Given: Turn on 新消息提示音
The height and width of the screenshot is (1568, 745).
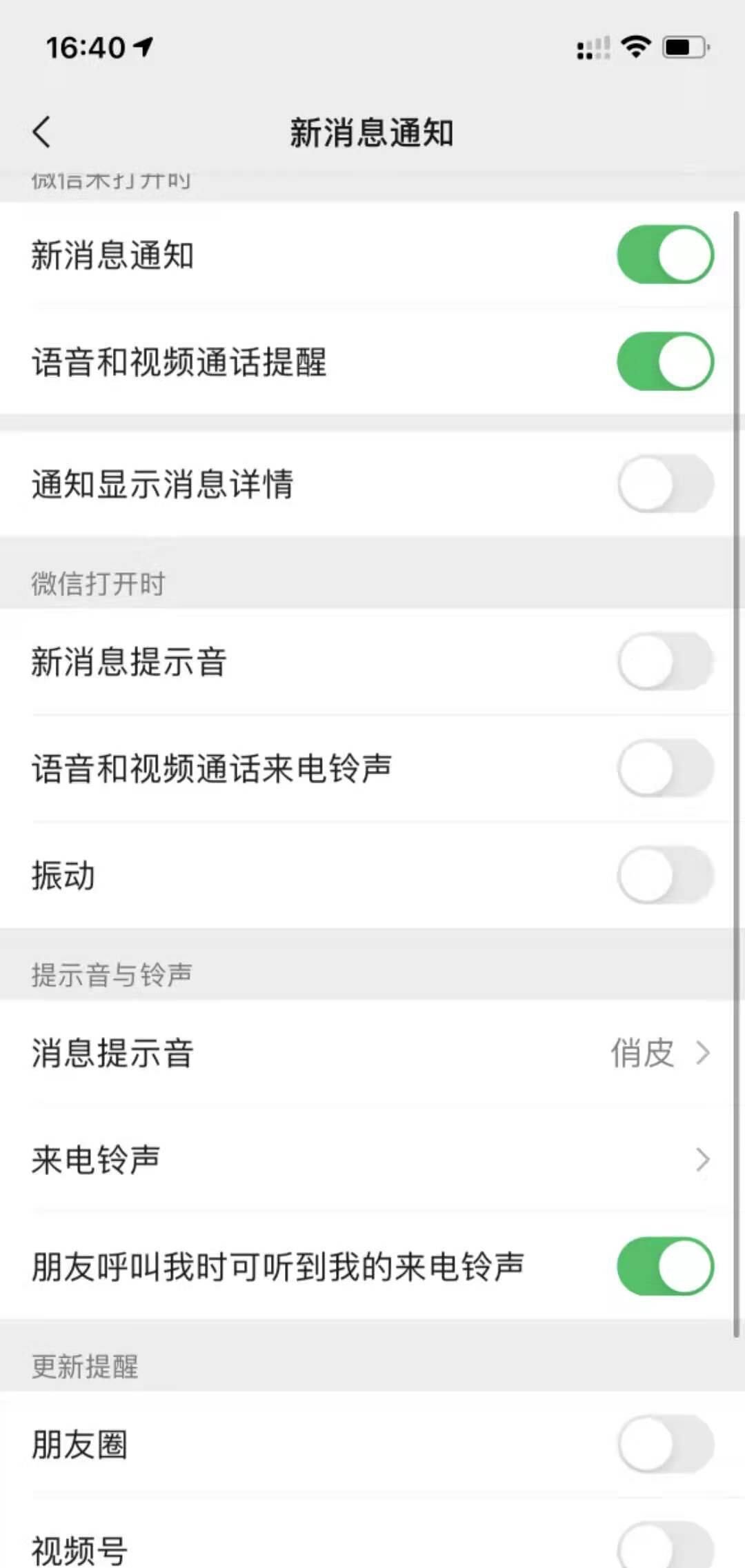Looking at the screenshot, I should coord(664,659).
